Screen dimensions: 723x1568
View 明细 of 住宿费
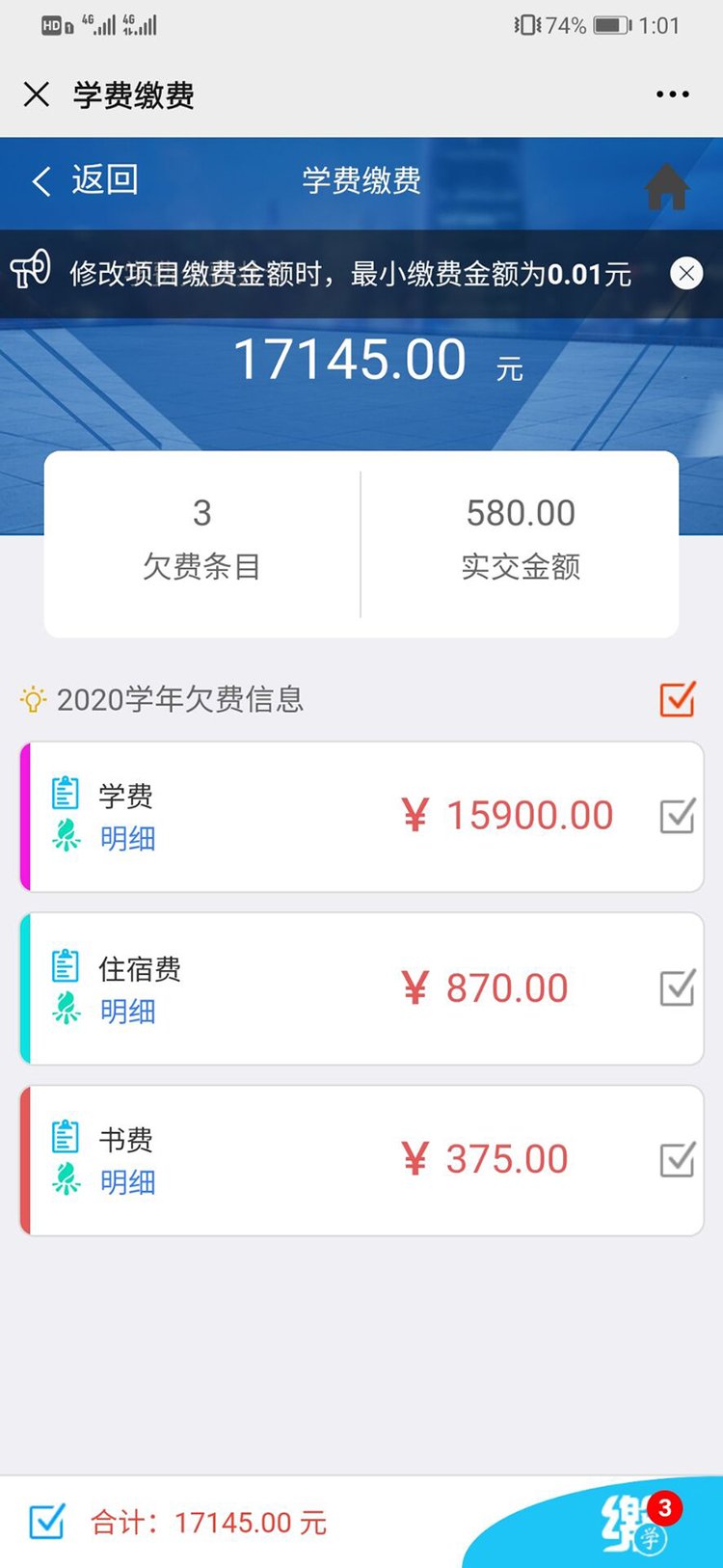pyautogui.click(x=127, y=1011)
